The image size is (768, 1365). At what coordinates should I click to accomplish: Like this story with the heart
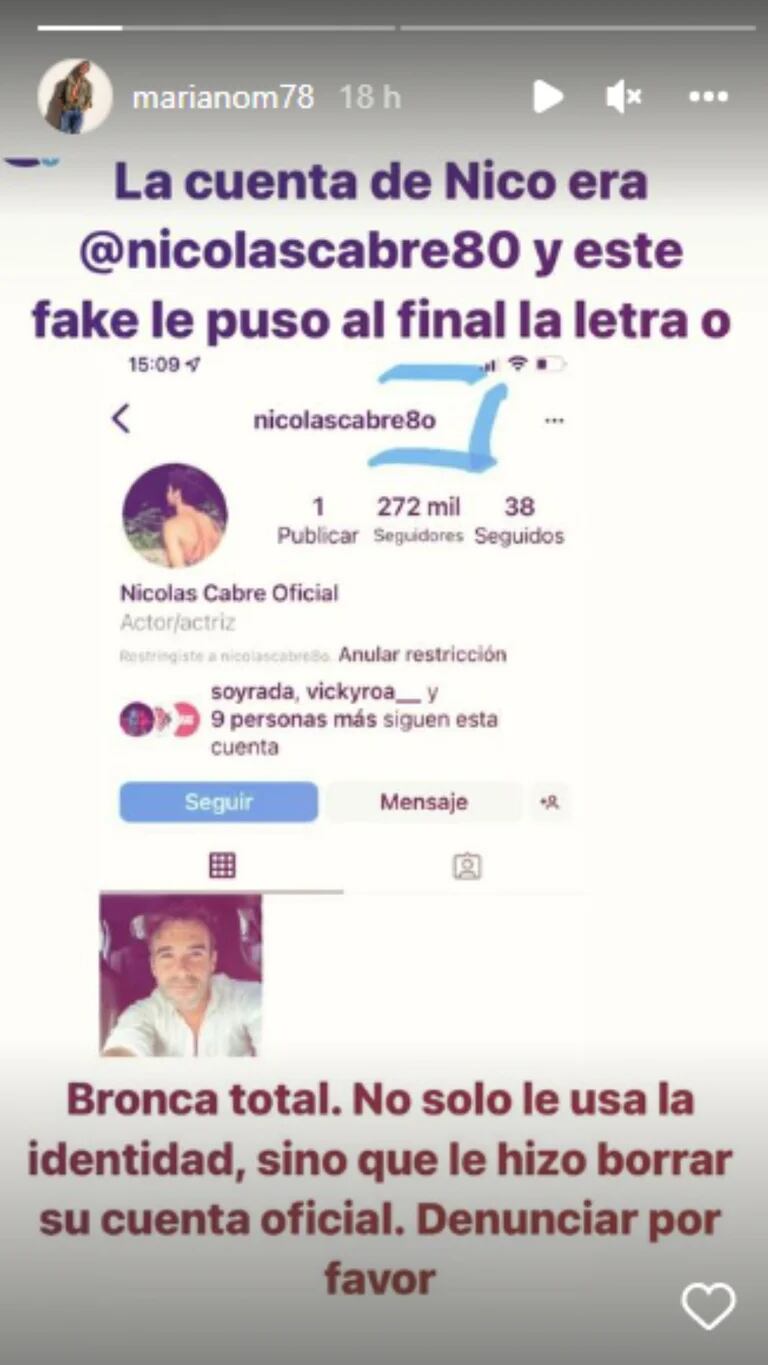[x=708, y=1305]
